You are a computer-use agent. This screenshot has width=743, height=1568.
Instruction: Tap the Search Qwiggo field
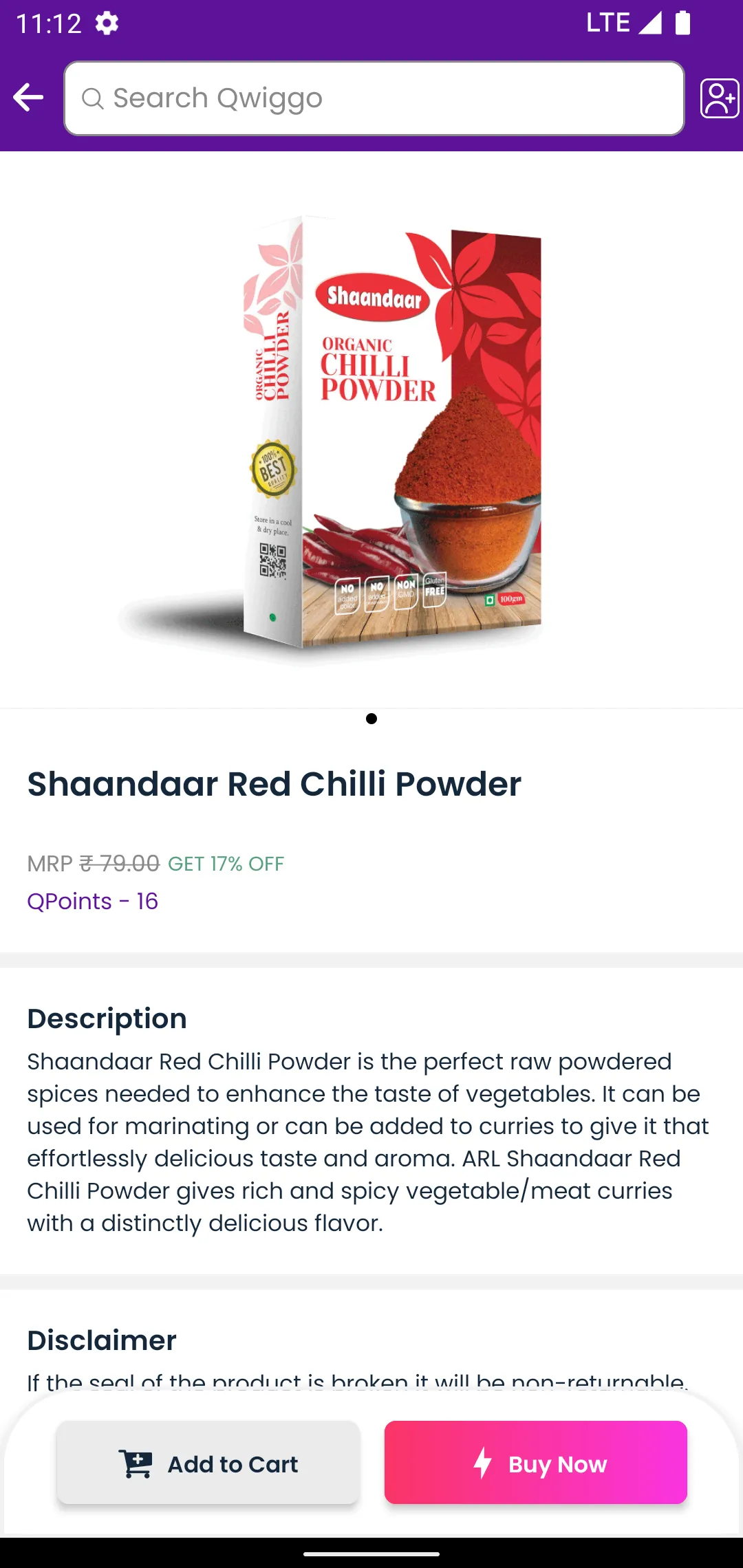pos(374,98)
